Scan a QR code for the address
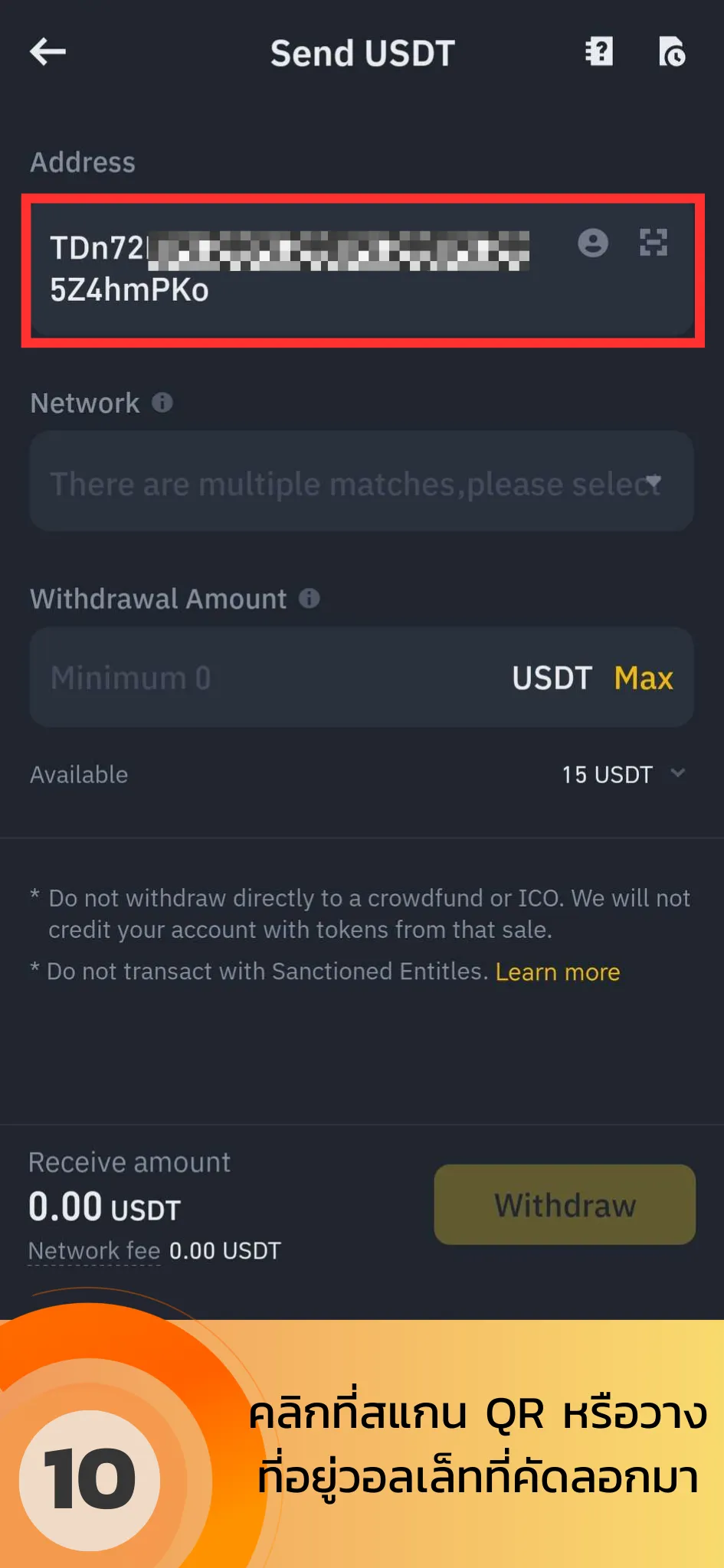This screenshot has width=724, height=1568. pos(654,243)
